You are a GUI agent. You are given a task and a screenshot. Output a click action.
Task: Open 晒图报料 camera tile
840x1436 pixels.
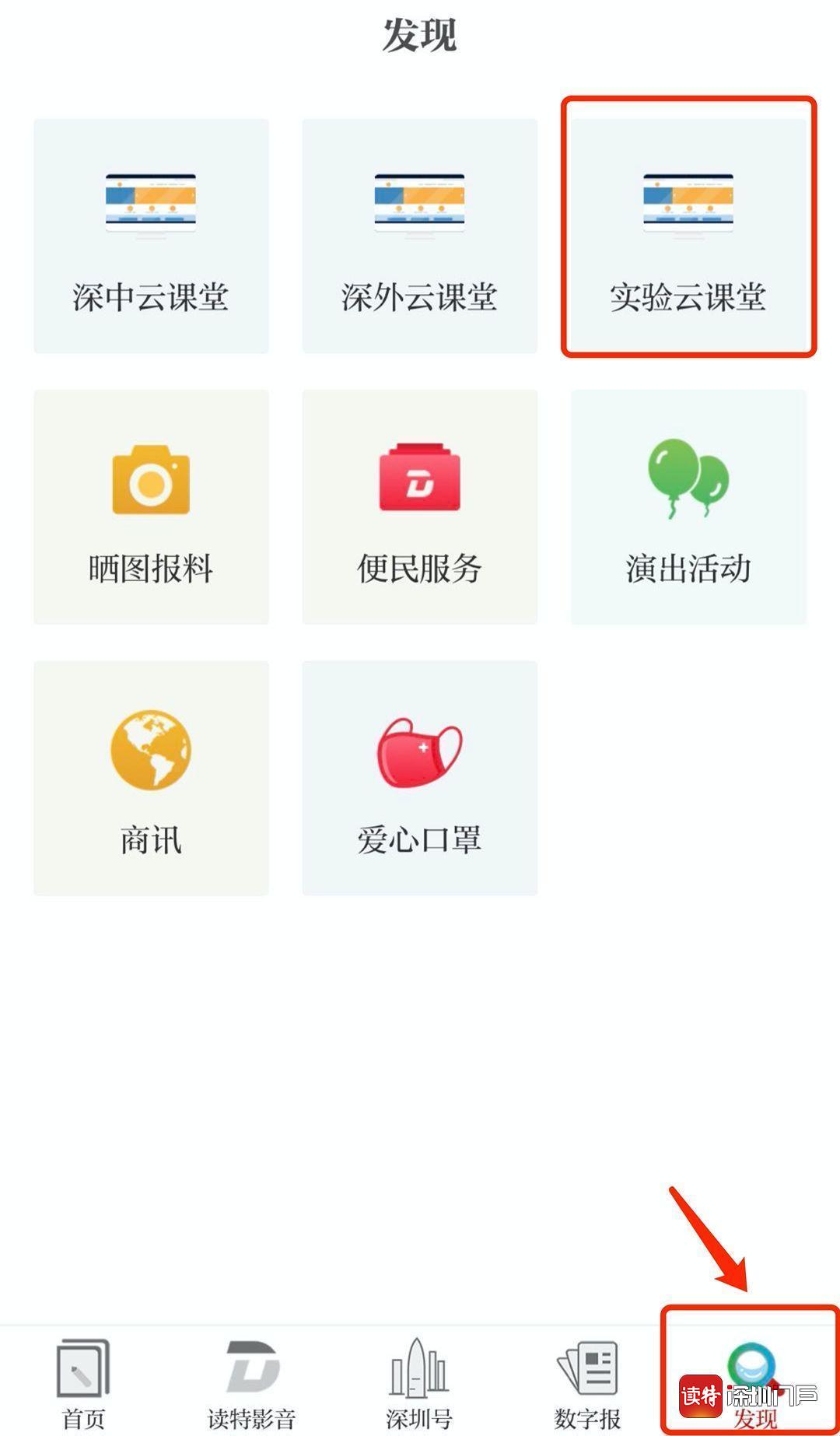click(x=151, y=507)
